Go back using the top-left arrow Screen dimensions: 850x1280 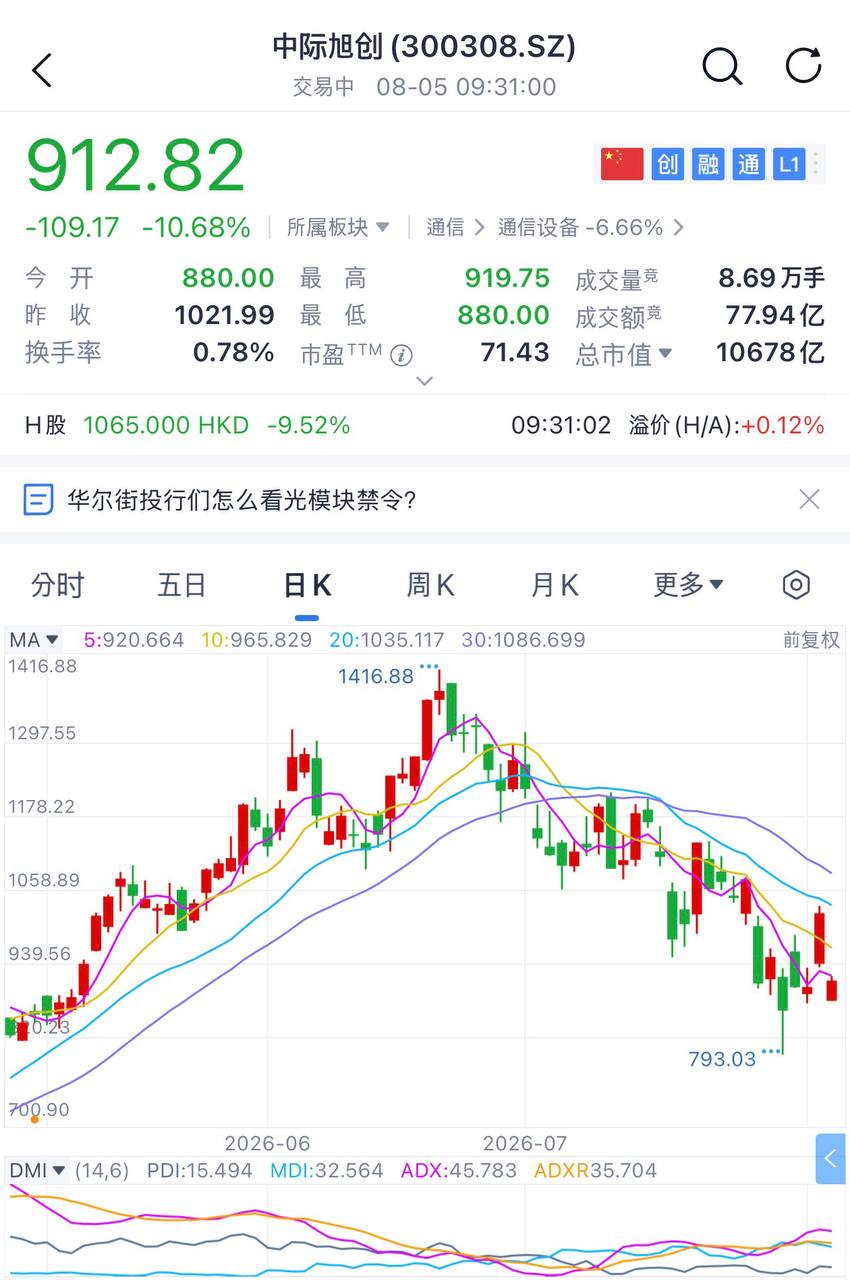[x=41, y=70]
